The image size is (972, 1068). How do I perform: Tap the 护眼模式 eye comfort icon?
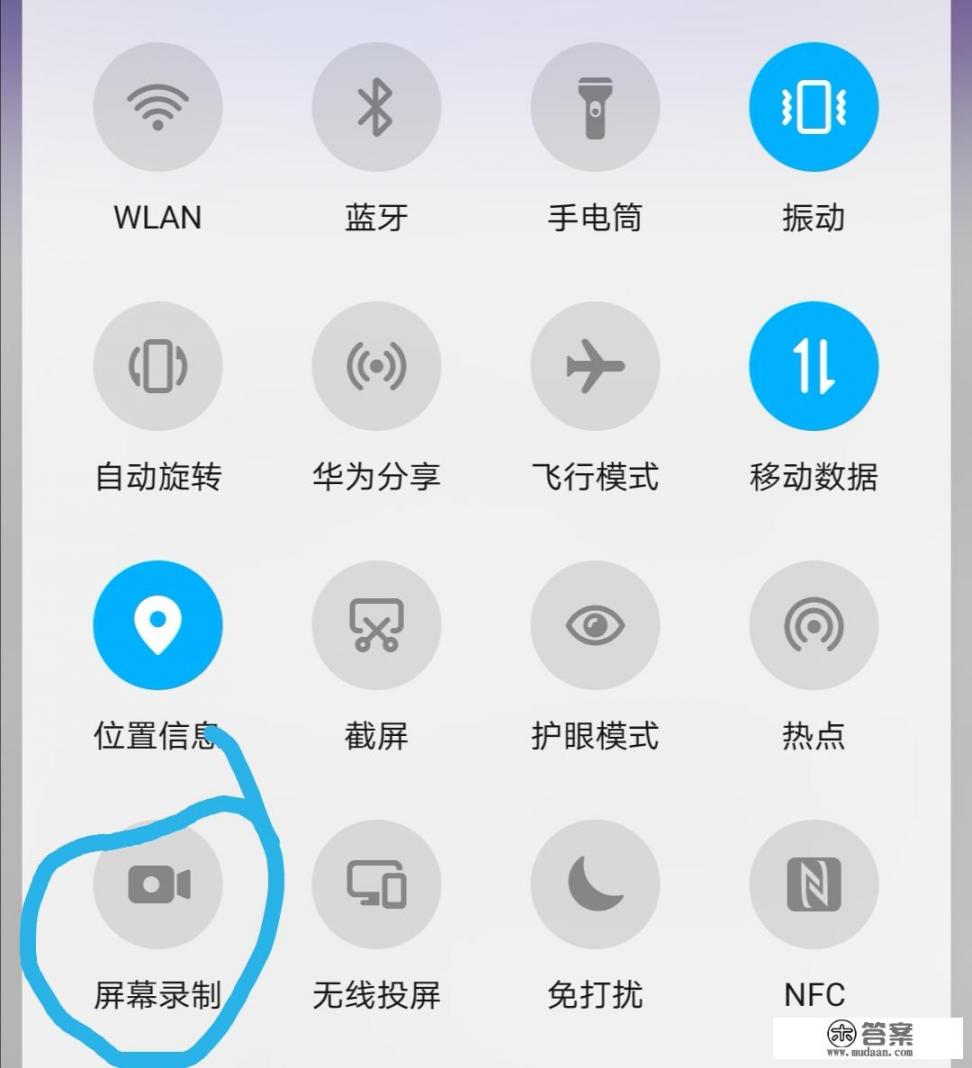click(x=595, y=624)
